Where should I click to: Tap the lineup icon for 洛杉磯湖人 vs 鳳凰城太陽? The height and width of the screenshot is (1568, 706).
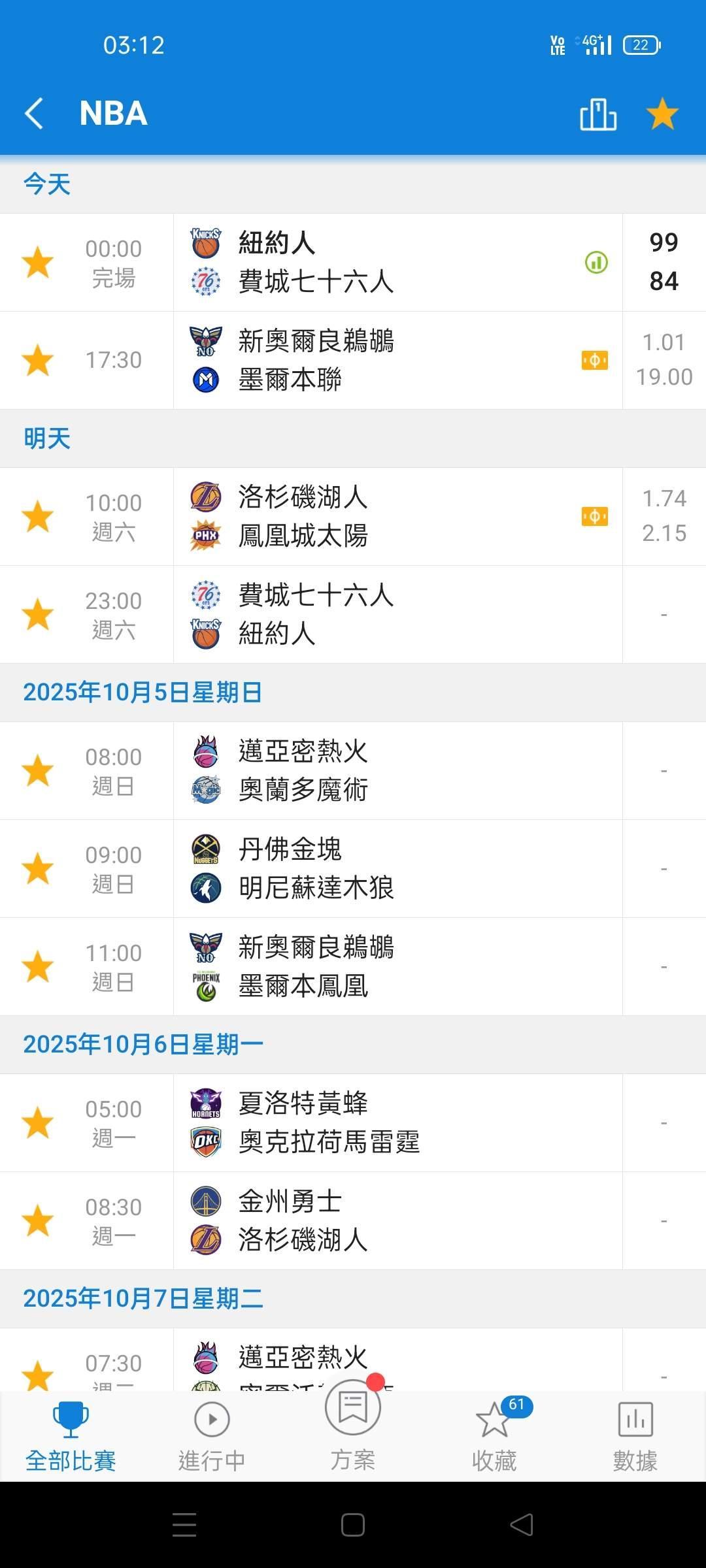click(595, 517)
